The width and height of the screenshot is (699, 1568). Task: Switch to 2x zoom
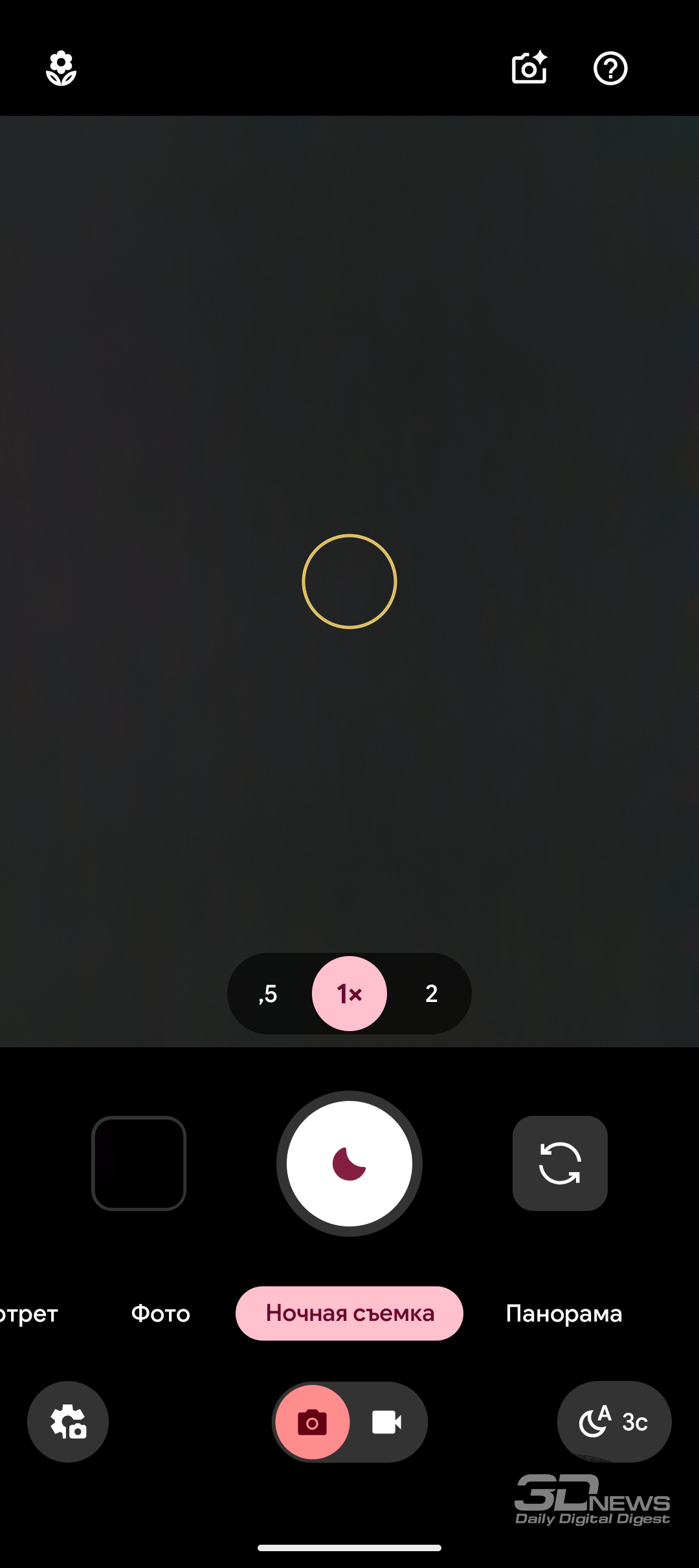pos(431,994)
